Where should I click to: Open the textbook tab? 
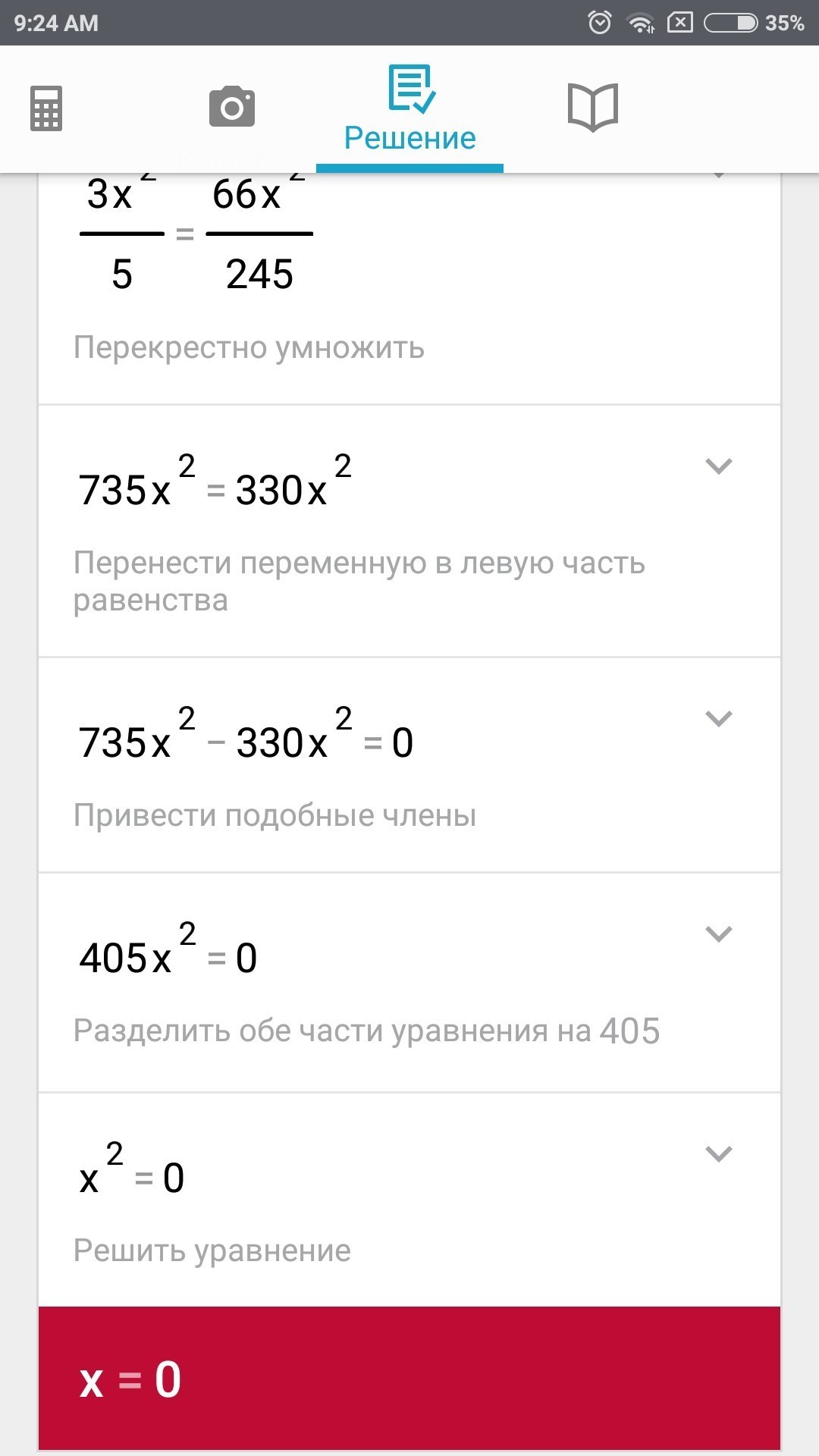[x=593, y=108]
